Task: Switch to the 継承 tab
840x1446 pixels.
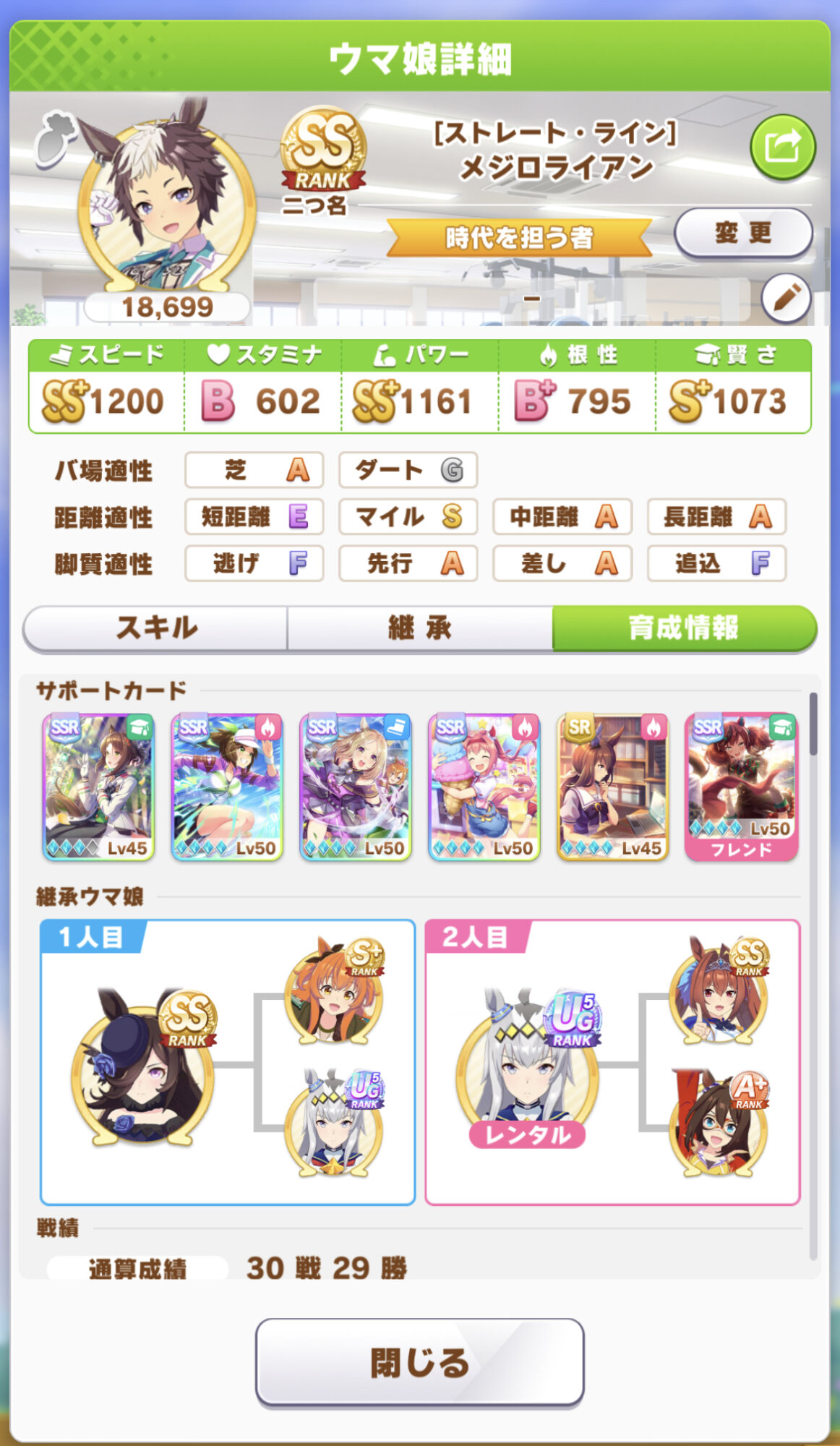Action: (x=420, y=628)
